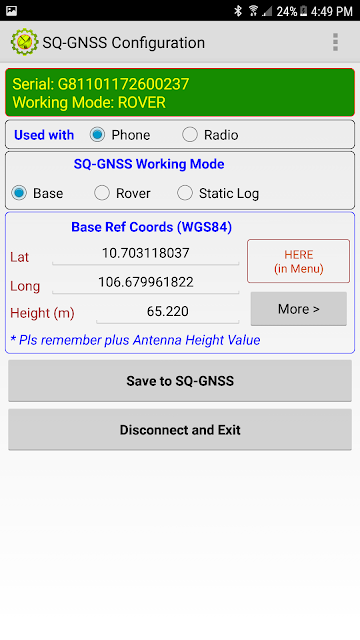This screenshot has width=360, height=640.
Task: Select the Radio option
Action: click(210, 135)
